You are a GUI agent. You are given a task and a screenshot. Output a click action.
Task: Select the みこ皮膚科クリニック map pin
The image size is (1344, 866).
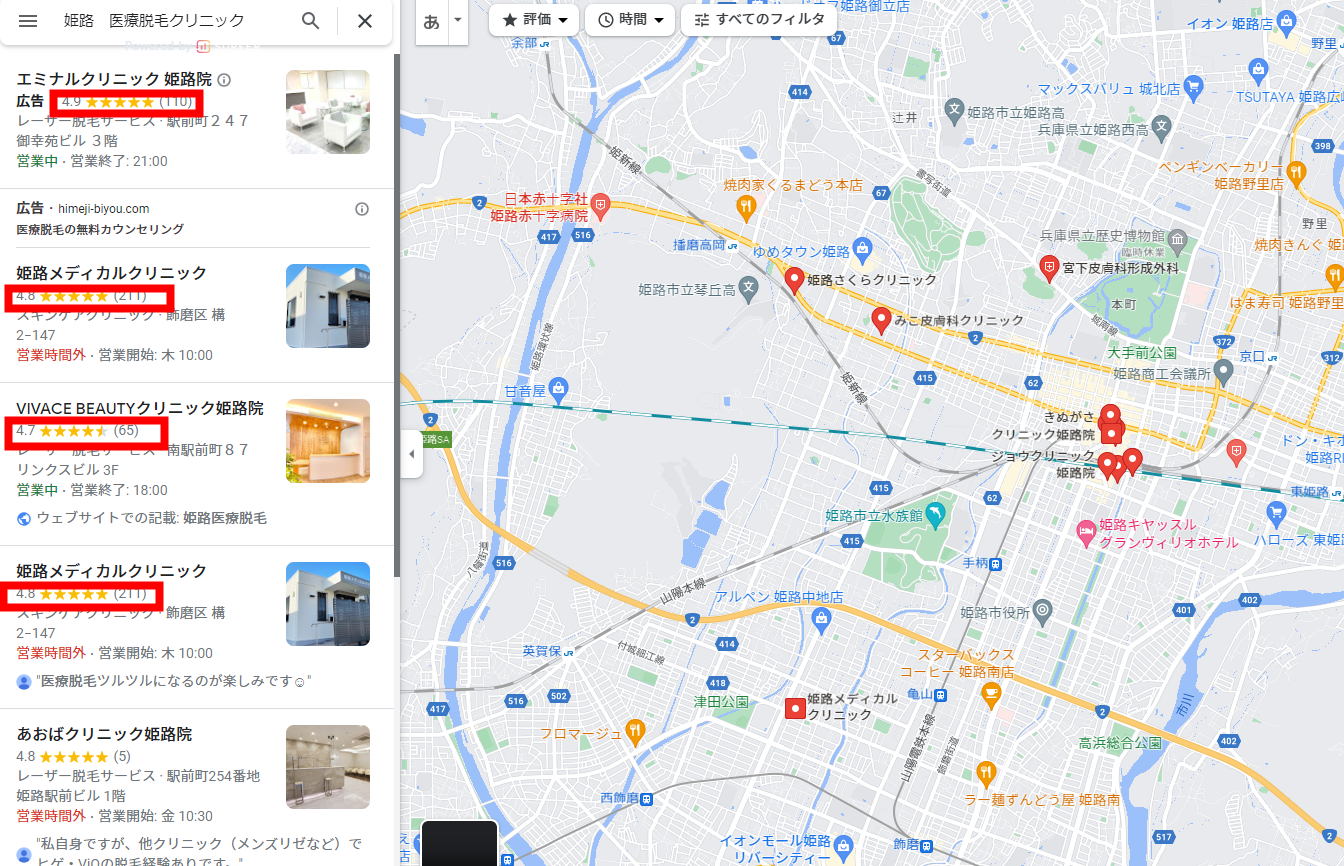coord(881,320)
